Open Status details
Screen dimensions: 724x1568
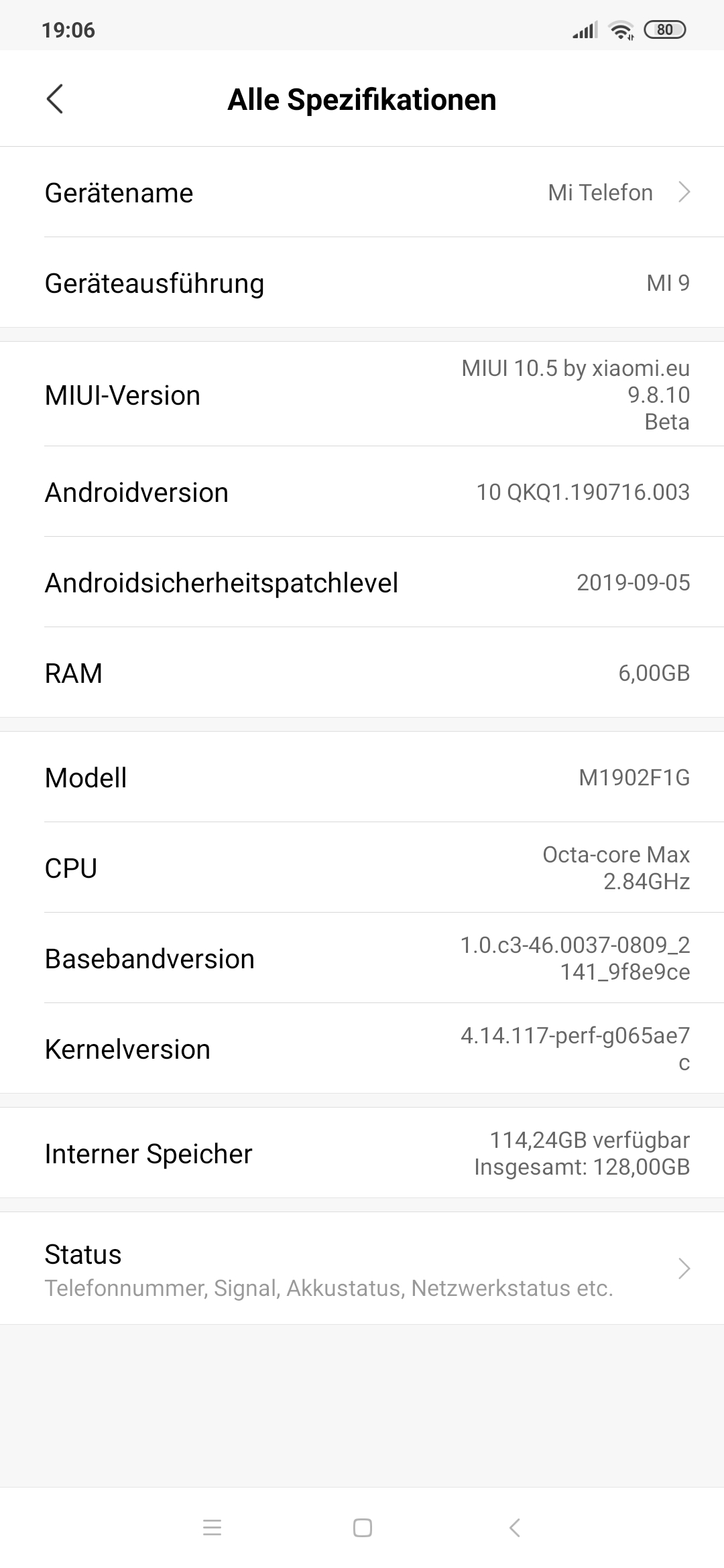[x=362, y=1268]
